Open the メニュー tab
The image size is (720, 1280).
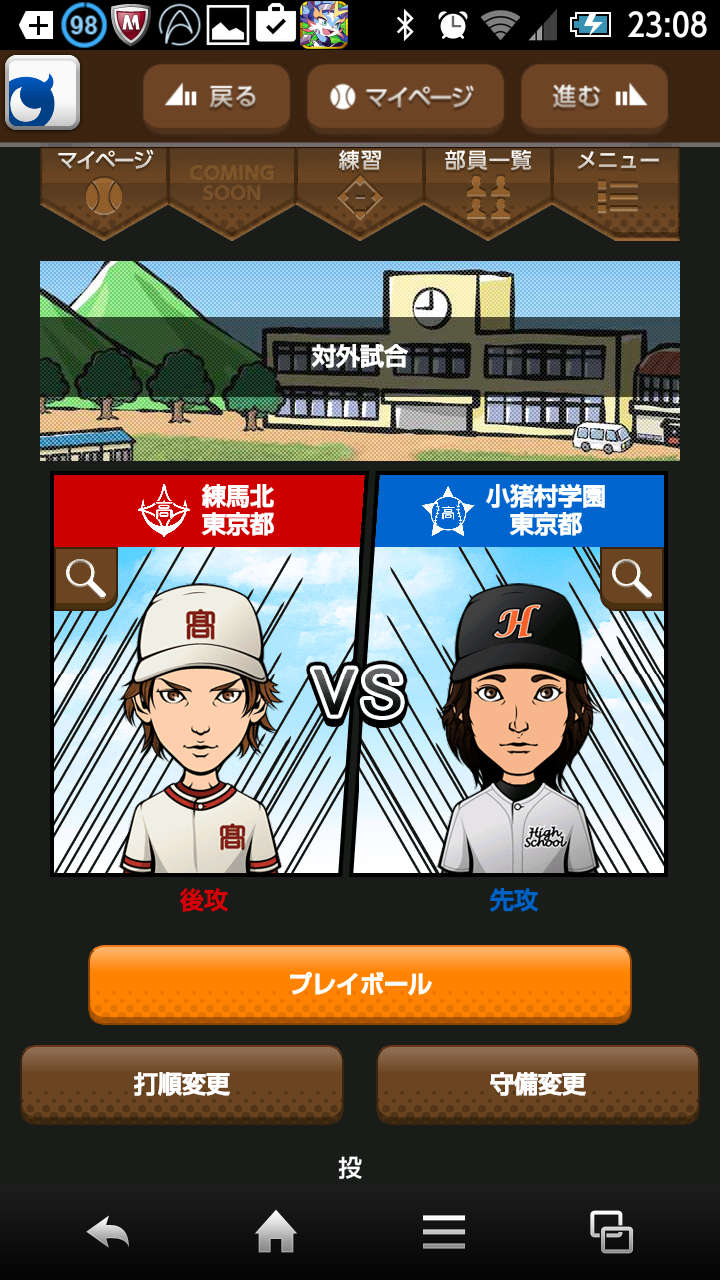617,185
